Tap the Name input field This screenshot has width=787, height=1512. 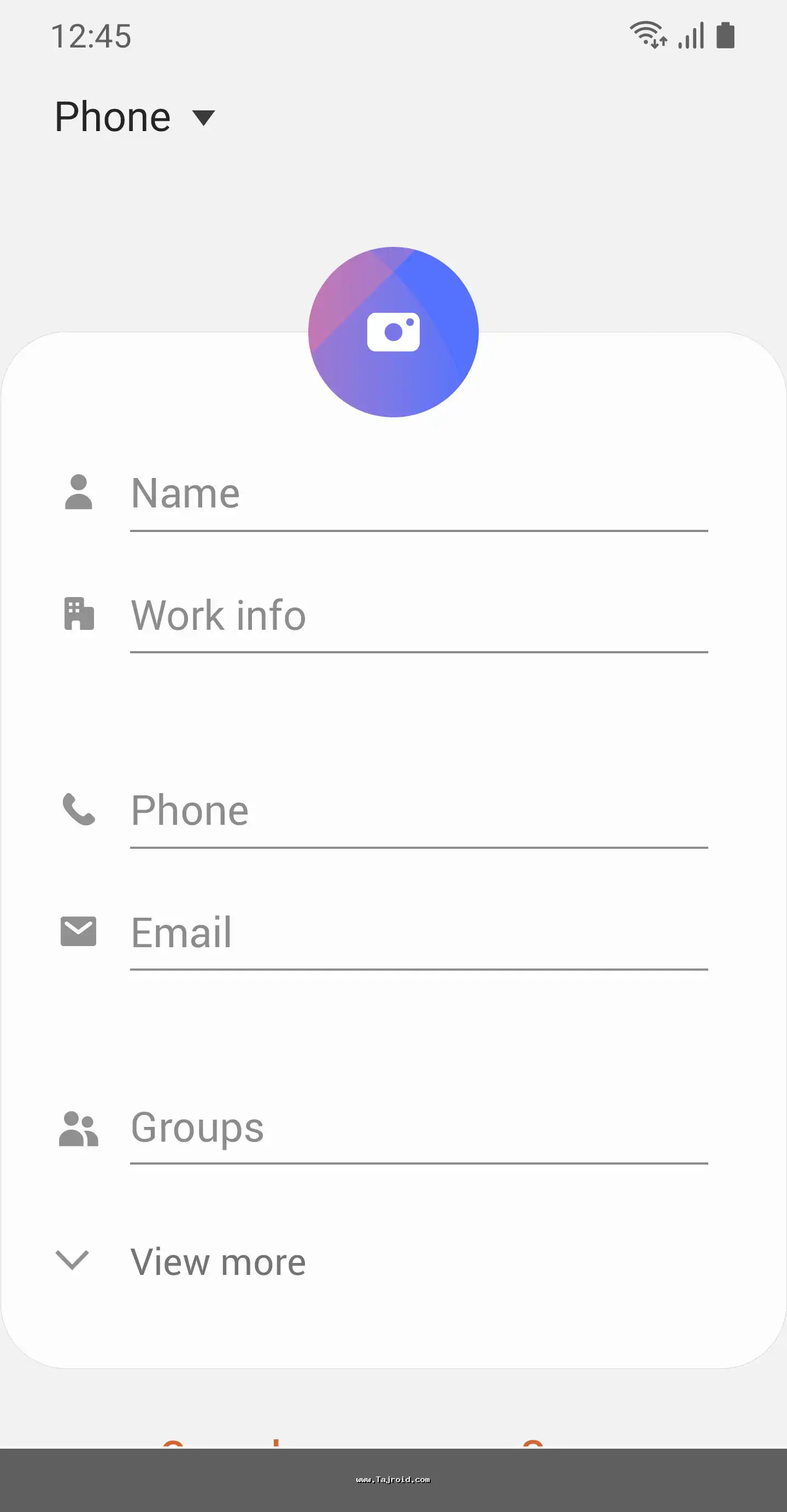click(x=418, y=494)
